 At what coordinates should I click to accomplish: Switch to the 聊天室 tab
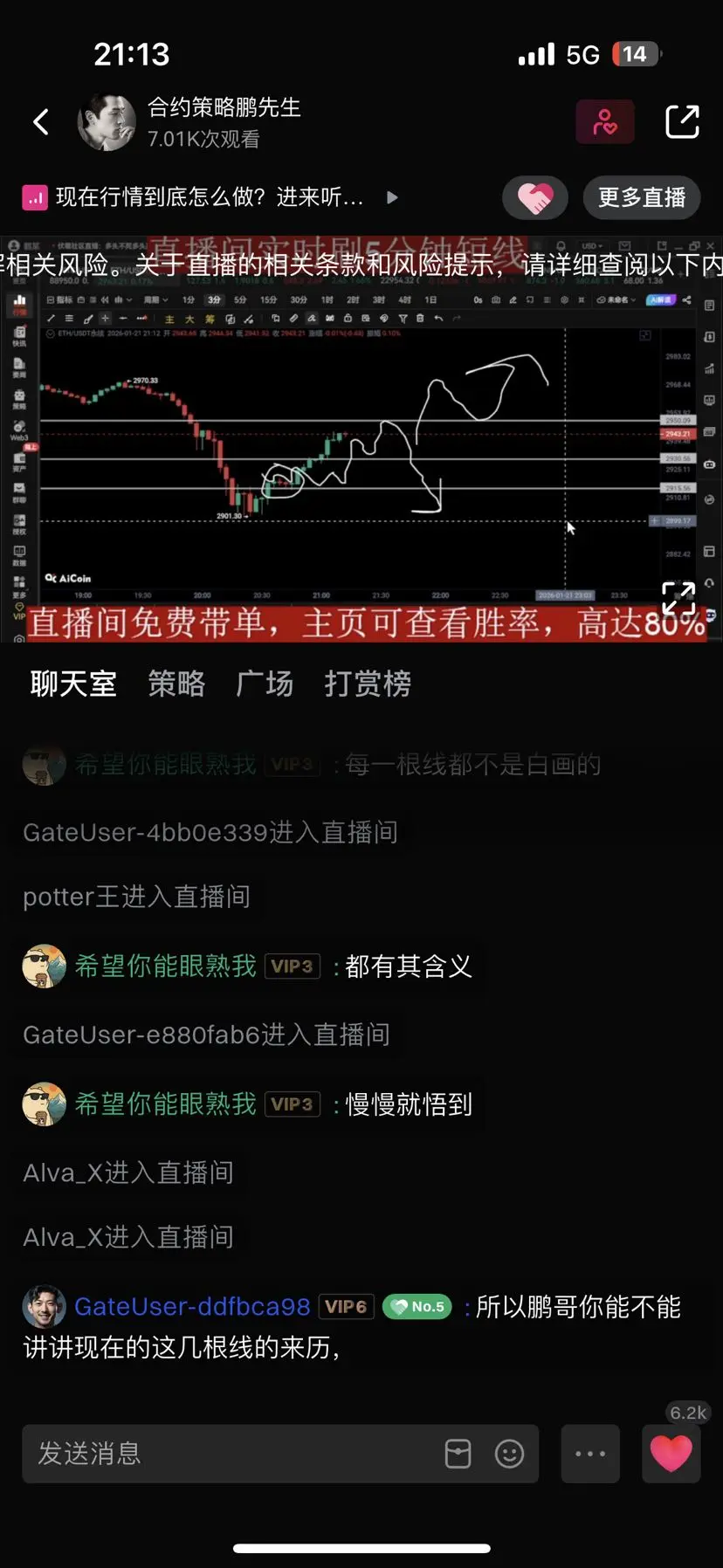(x=73, y=684)
